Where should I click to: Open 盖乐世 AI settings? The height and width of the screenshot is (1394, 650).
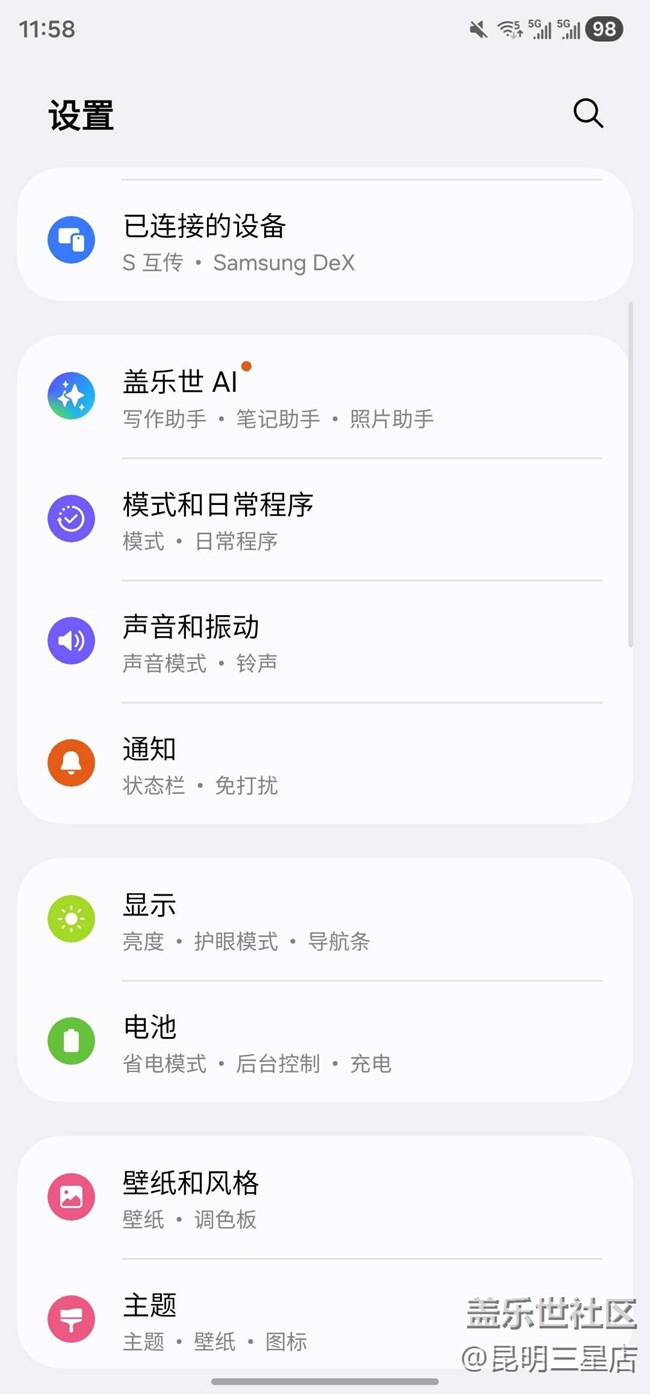[x=324, y=397]
